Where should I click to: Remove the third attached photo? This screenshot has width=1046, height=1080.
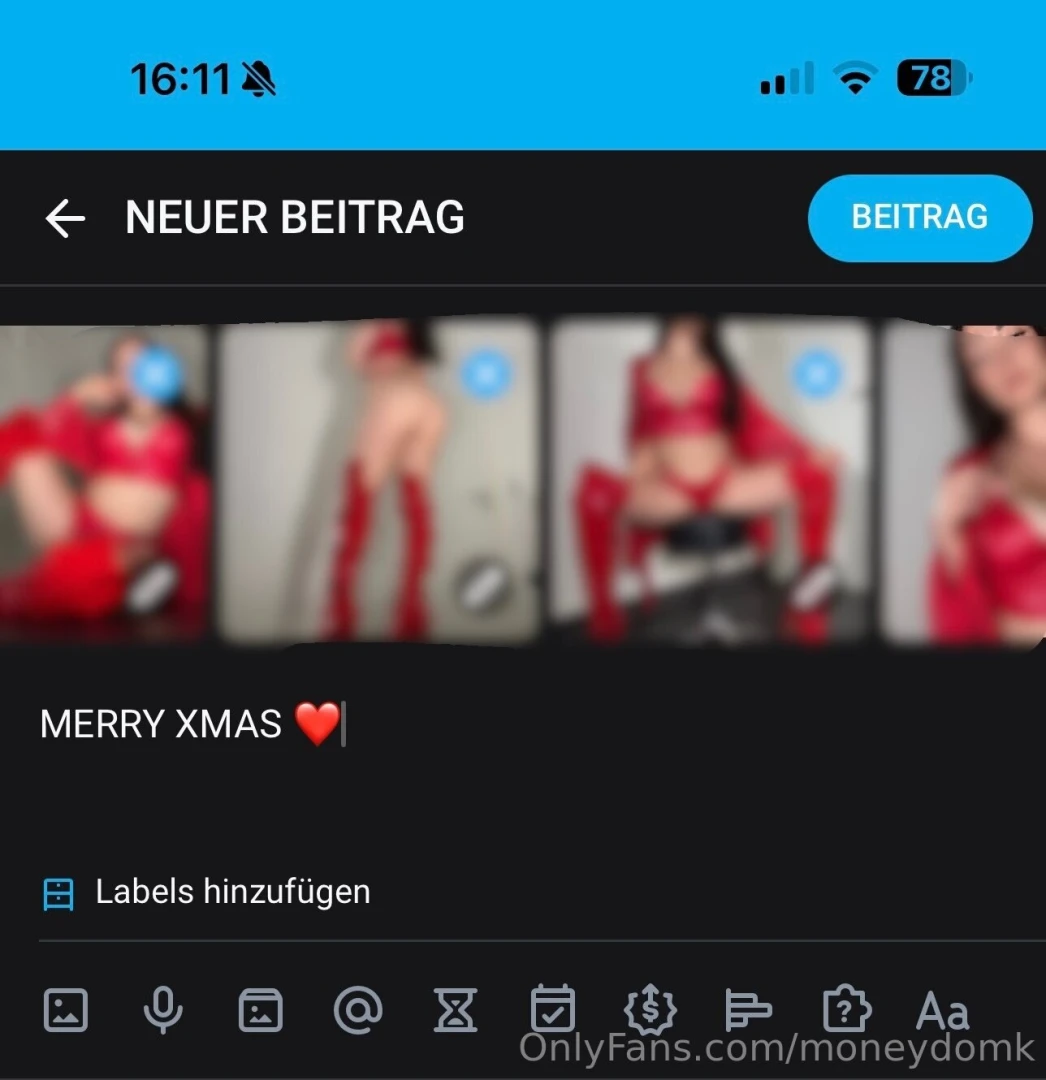click(818, 372)
